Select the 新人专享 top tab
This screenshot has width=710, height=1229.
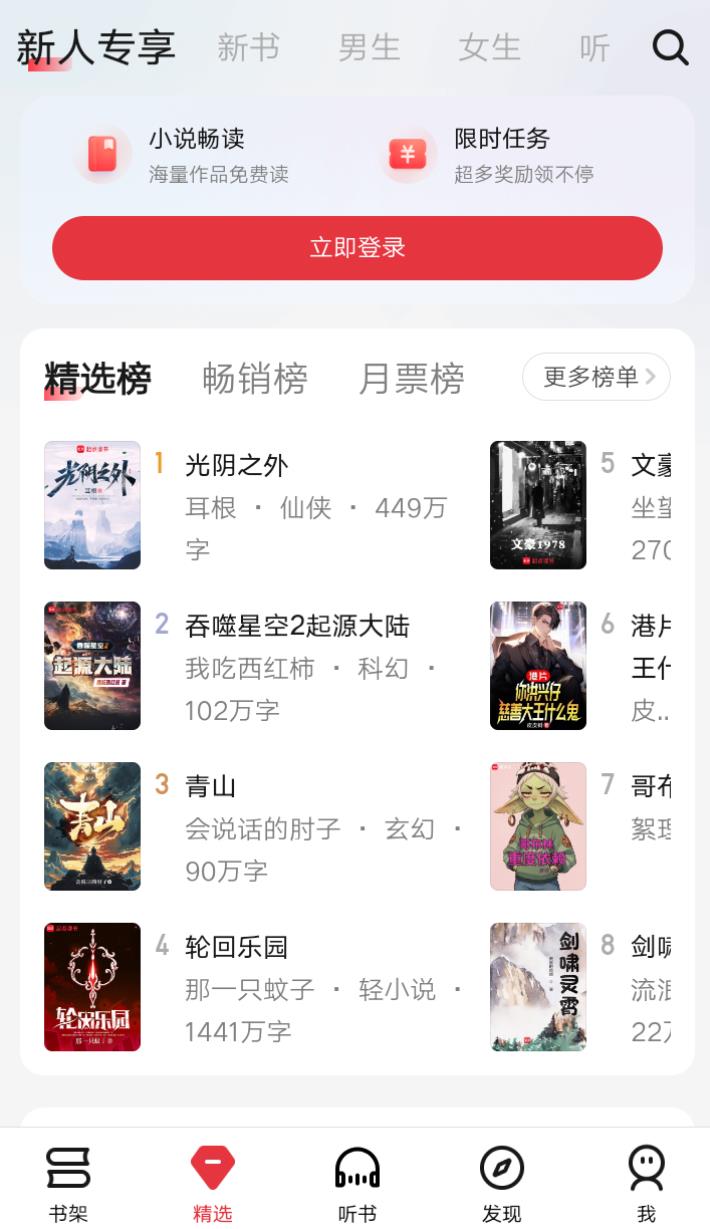(96, 47)
